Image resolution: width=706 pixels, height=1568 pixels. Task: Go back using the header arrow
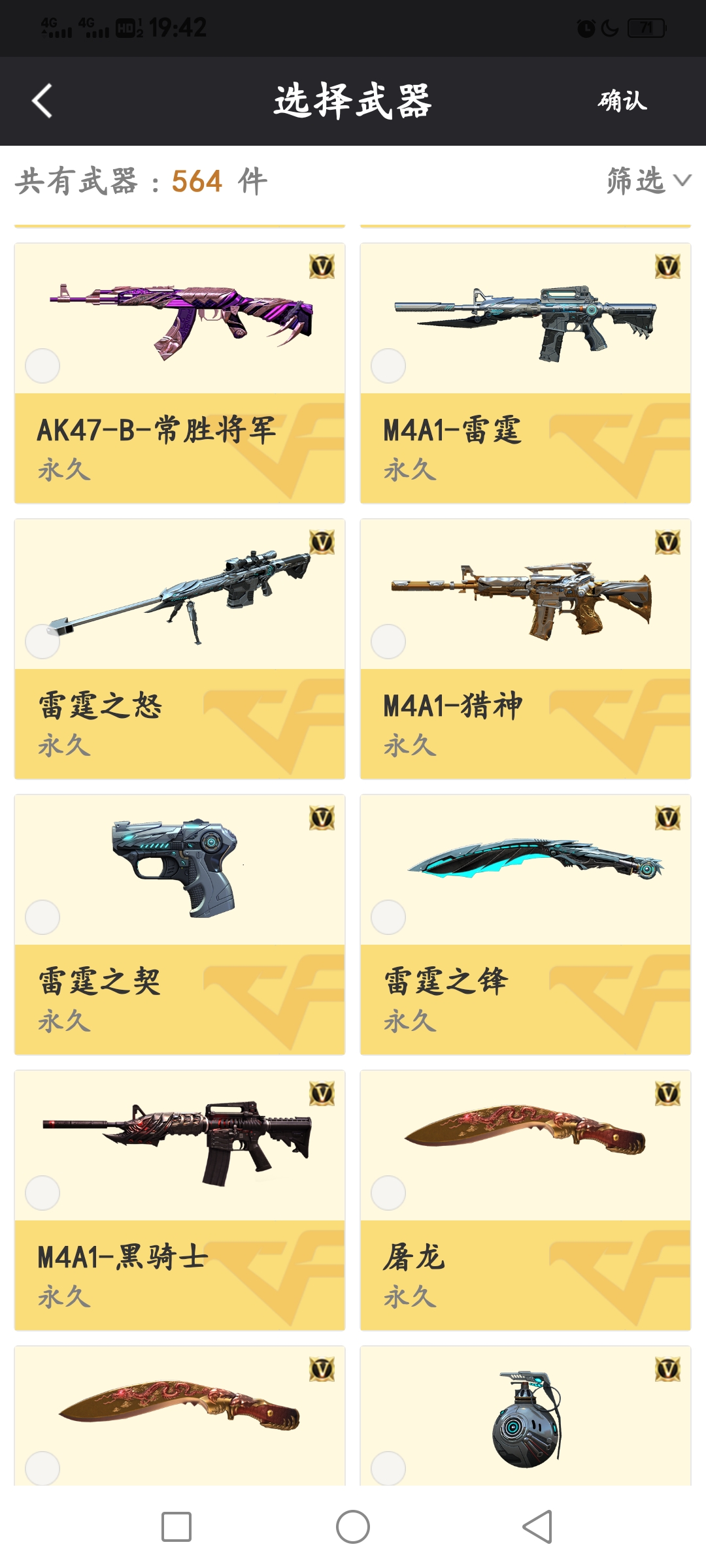42,101
